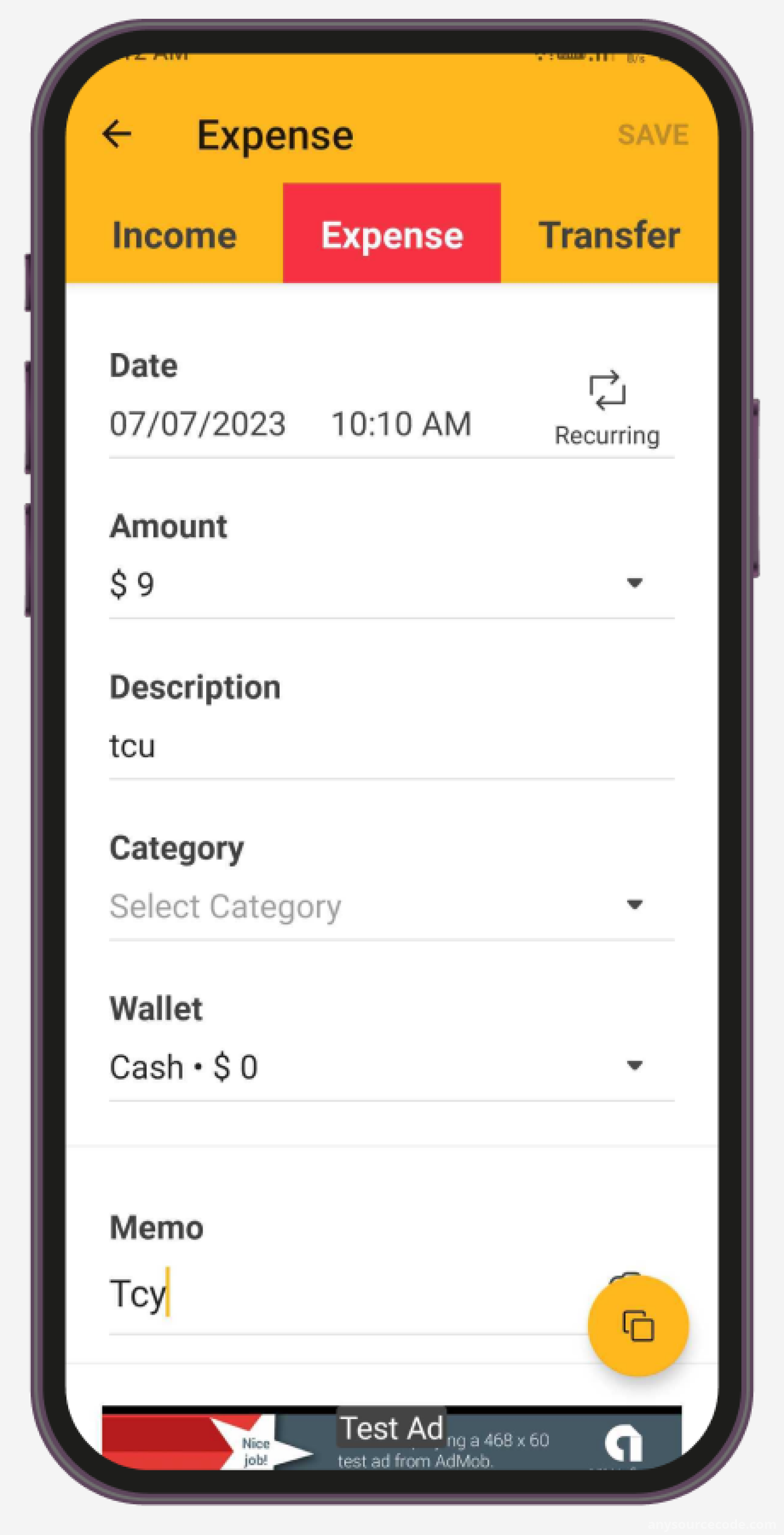
Task: Open the AdMob test ad banner
Action: point(392,1437)
